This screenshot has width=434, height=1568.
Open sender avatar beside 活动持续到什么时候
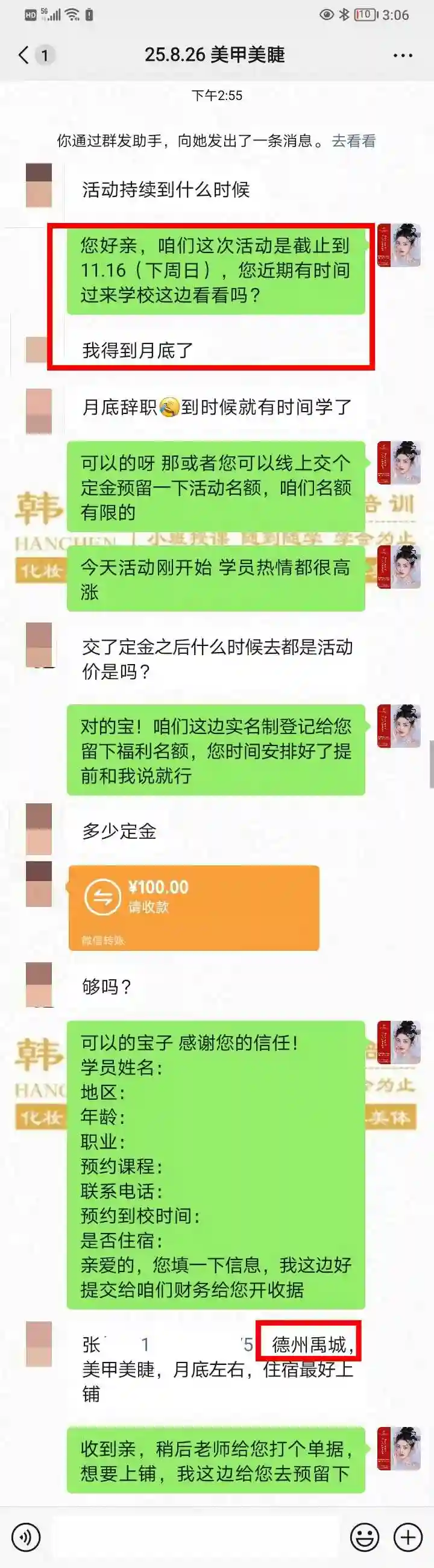click(39, 185)
